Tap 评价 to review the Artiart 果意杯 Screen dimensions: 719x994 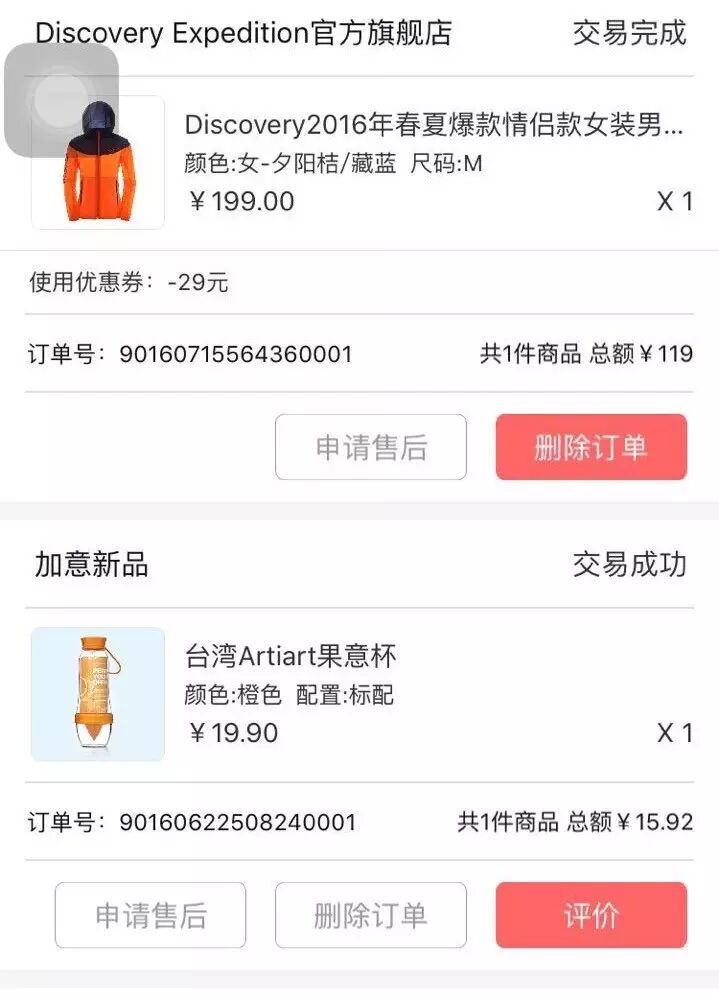pos(591,915)
